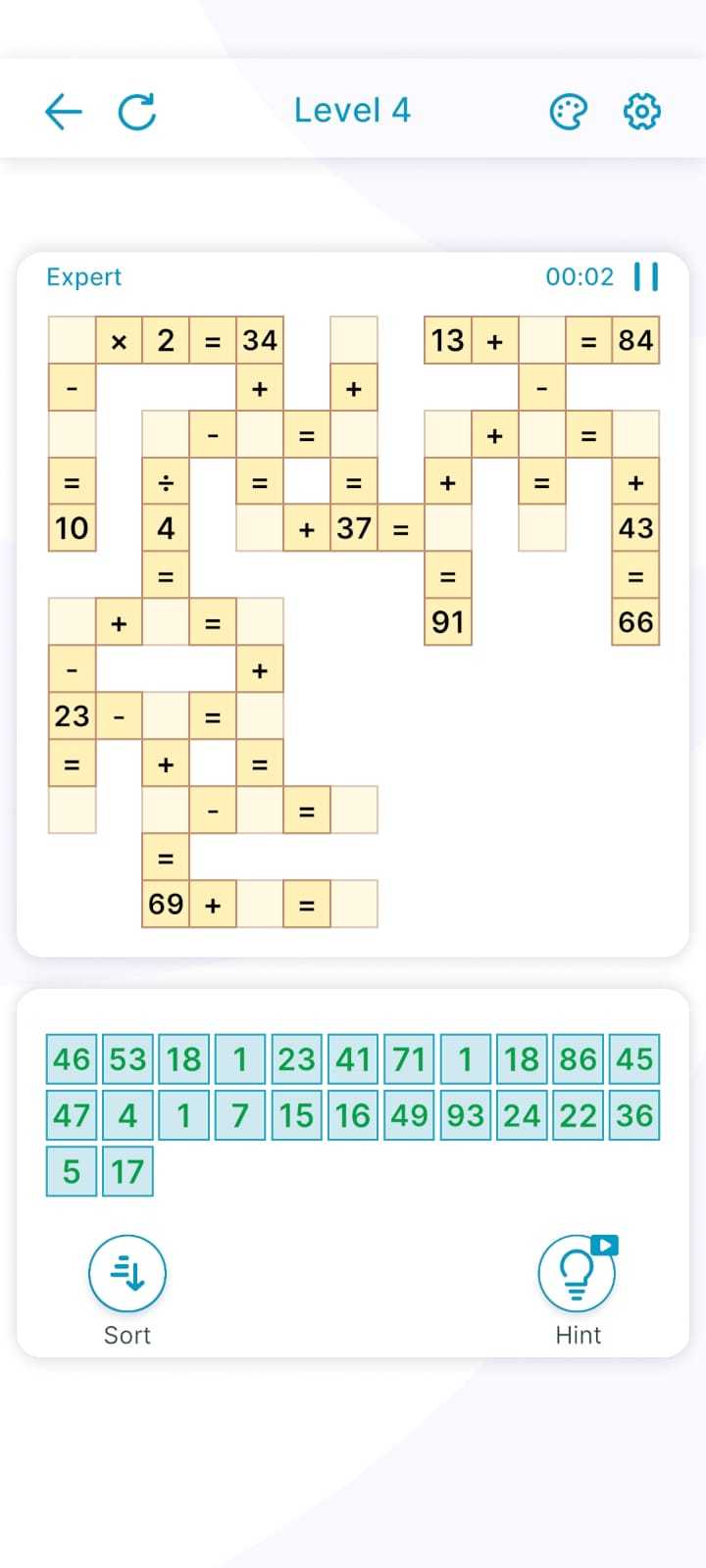Image resolution: width=706 pixels, height=1568 pixels.
Task: Sort the number tiles
Action: click(x=127, y=1275)
